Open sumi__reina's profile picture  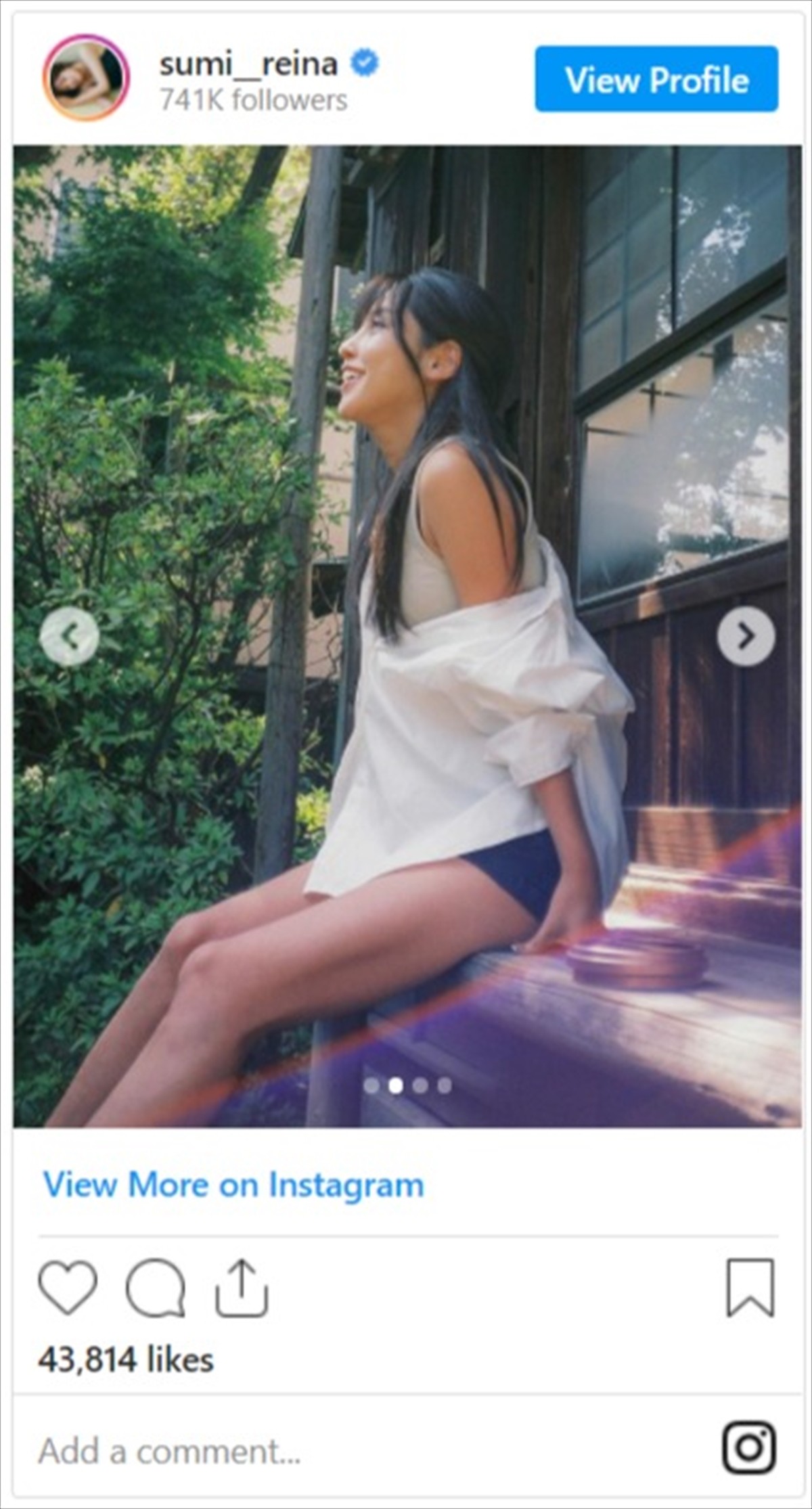click(x=86, y=78)
